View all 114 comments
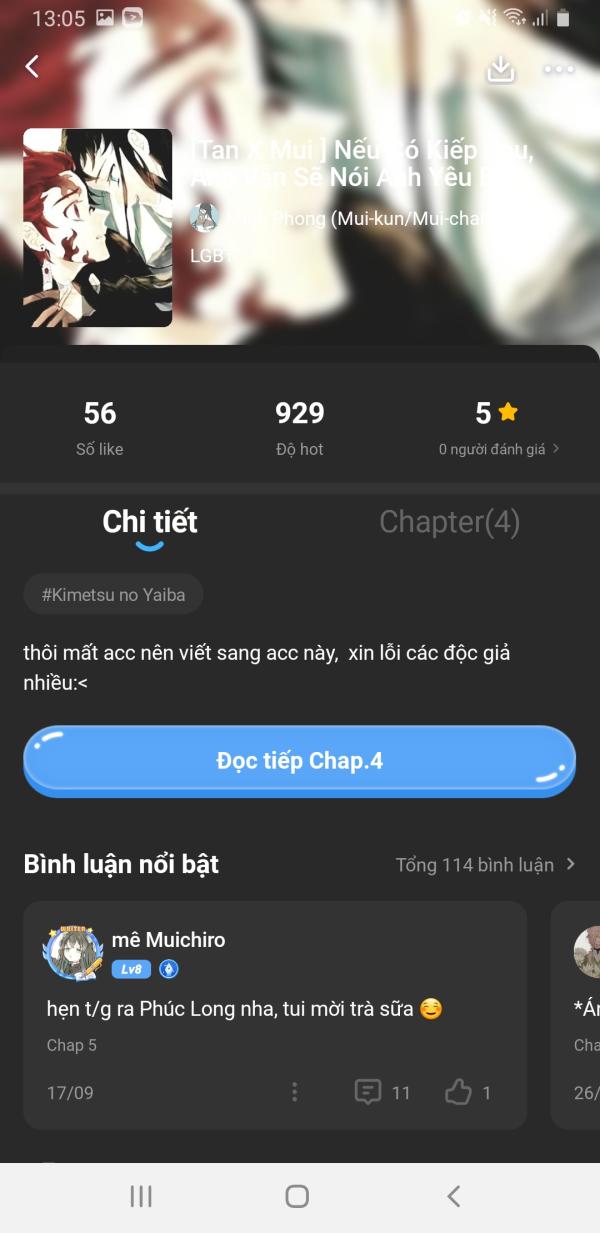Image resolution: width=600 pixels, height=1233 pixels. (486, 865)
